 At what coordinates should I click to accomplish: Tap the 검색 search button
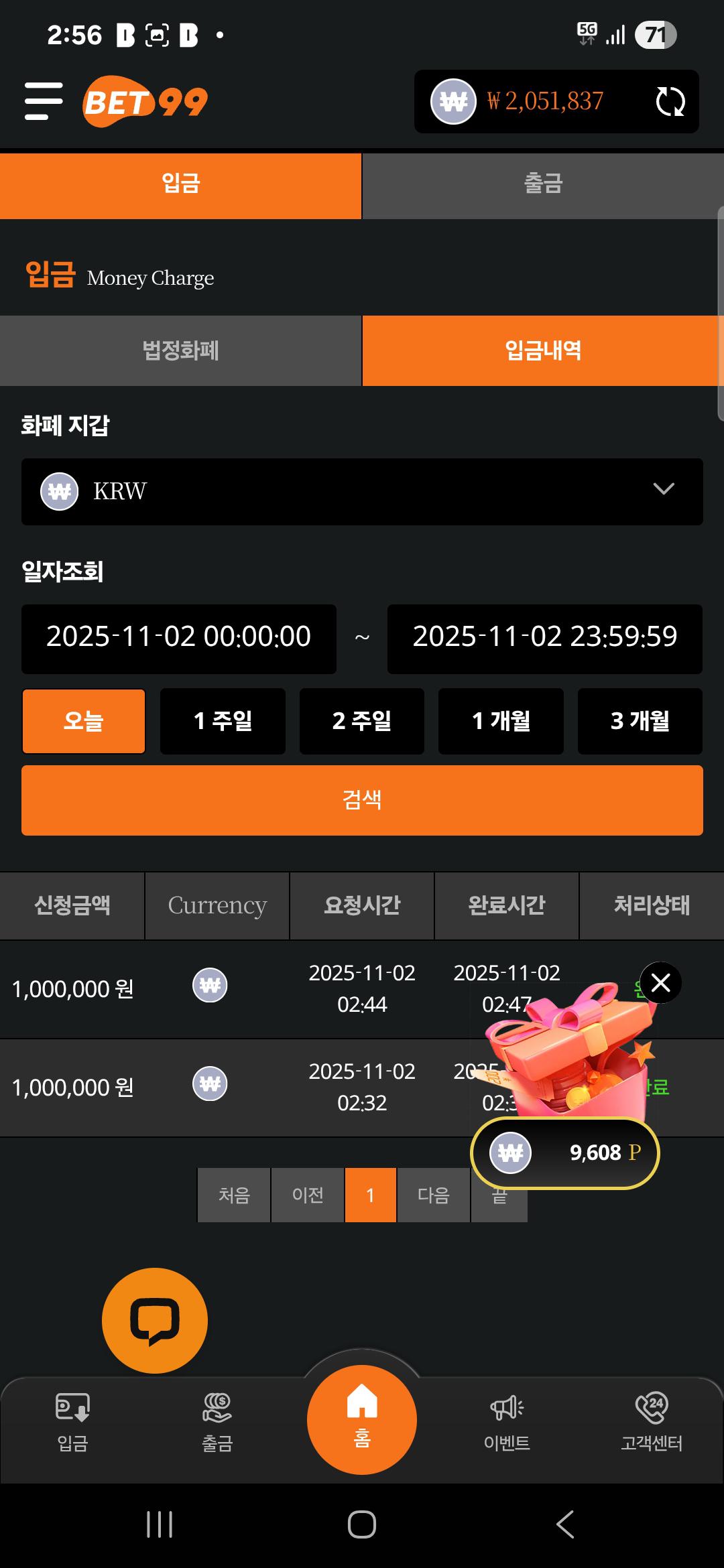[x=362, y=800]
